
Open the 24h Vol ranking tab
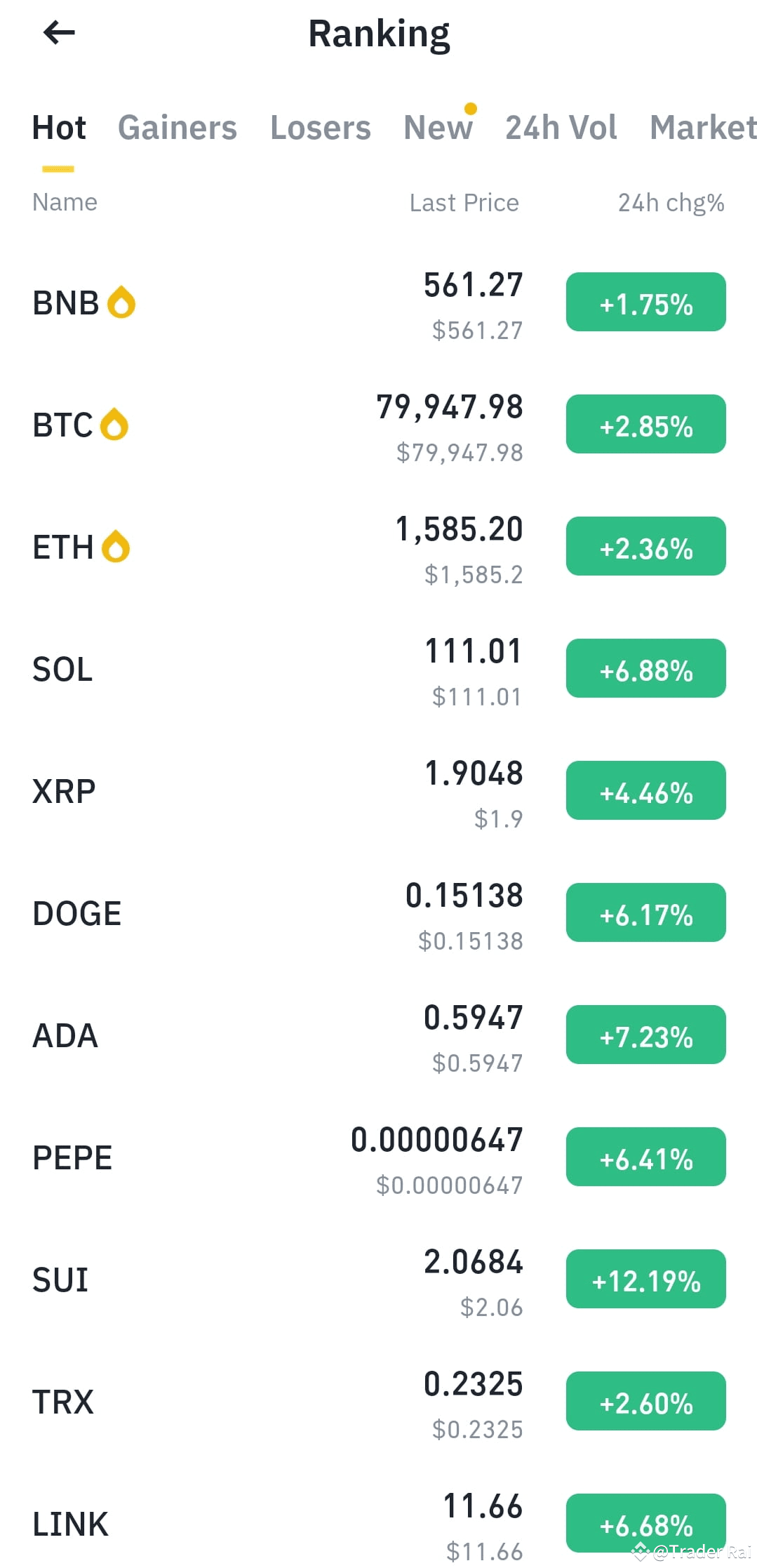561,128
